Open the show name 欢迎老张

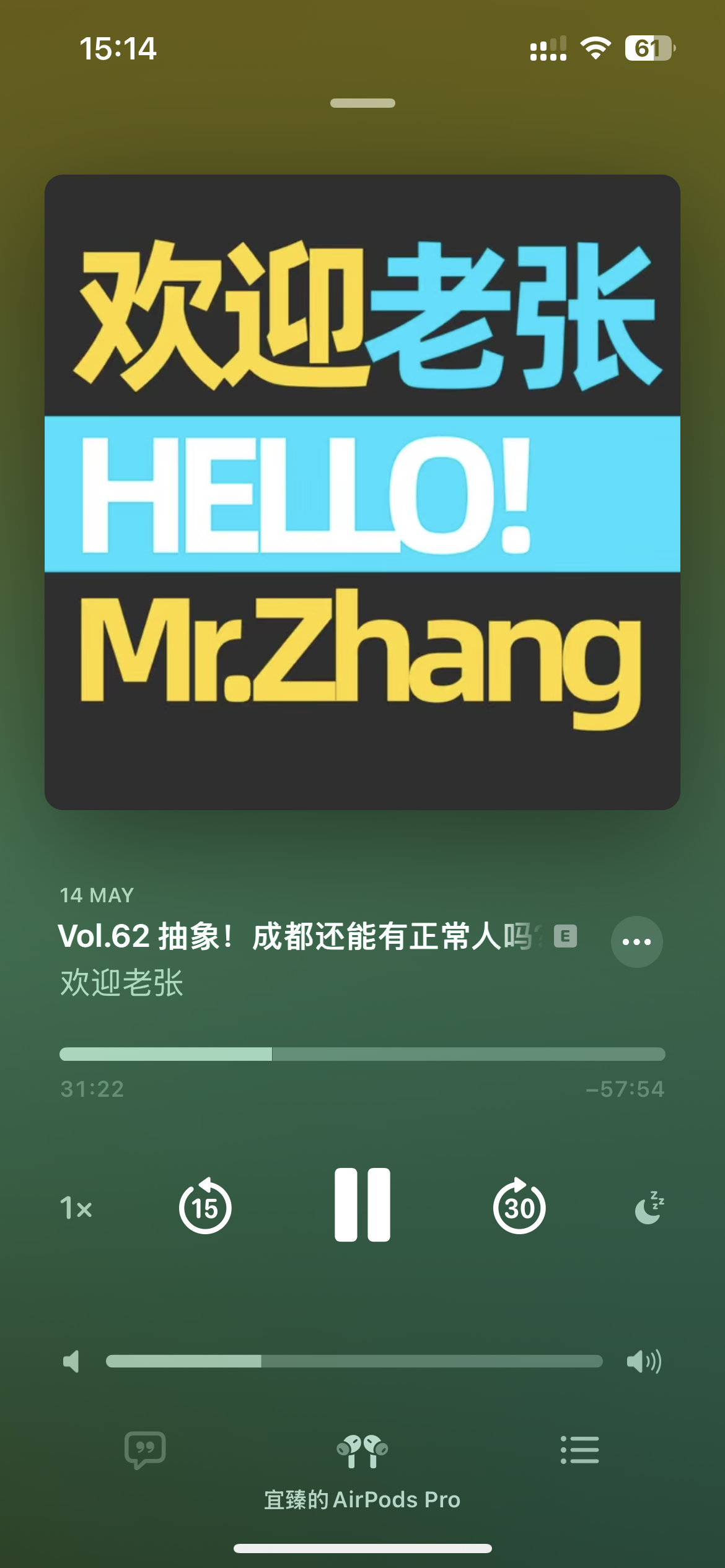(121, 983)
